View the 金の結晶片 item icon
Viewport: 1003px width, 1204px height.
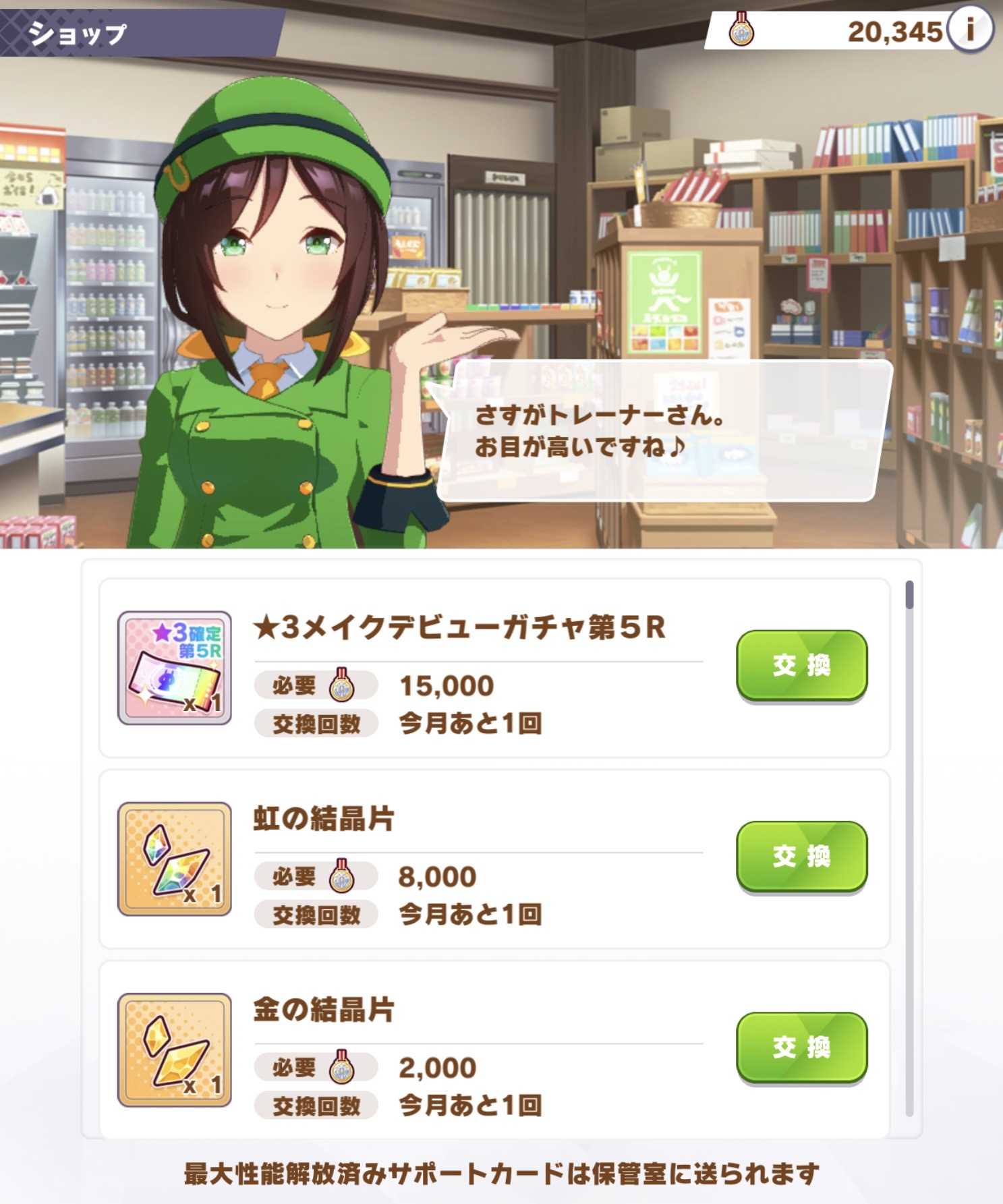tap(175, 1050)
